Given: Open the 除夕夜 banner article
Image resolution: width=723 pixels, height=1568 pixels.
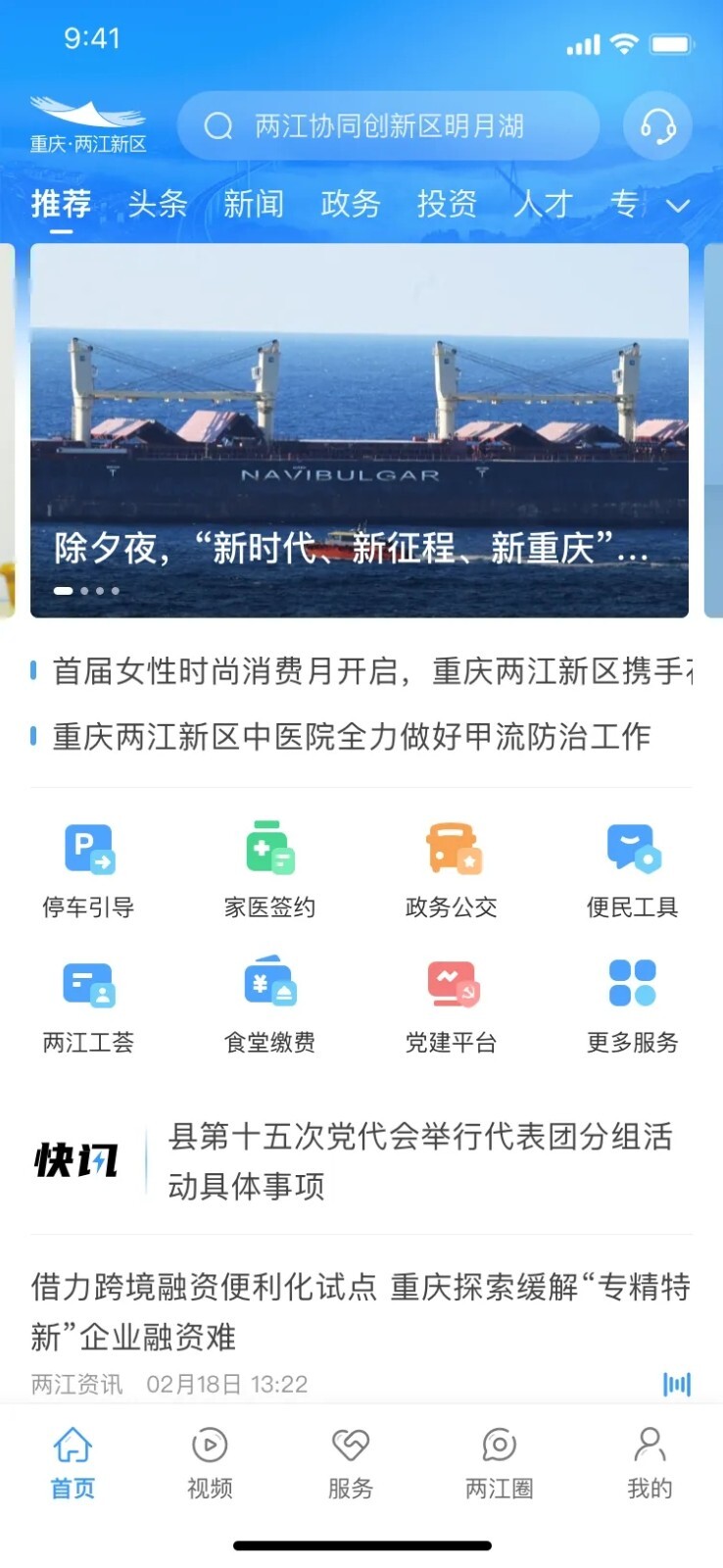Looking at the screenshot, I should coord(360,431).
